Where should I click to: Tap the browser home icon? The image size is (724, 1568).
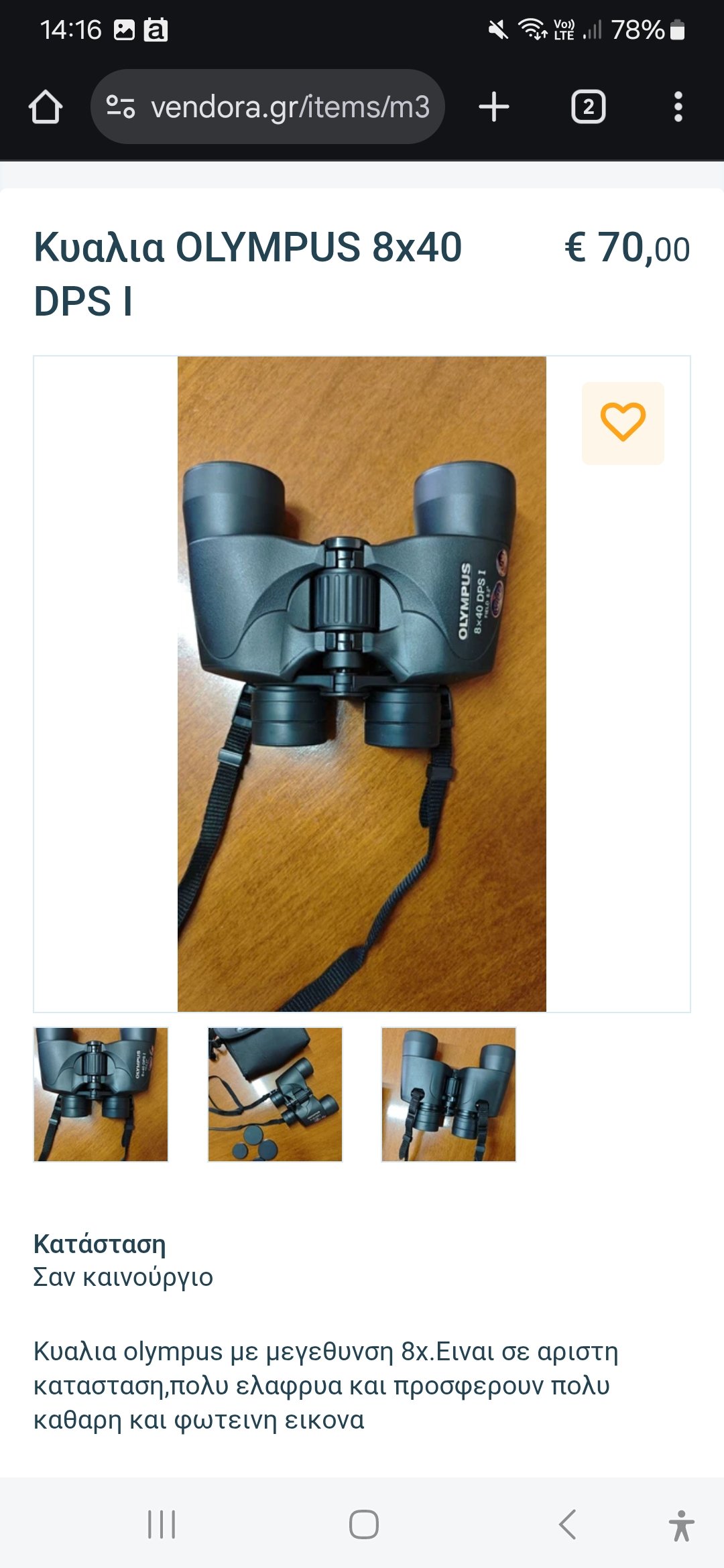pos(46,107)
